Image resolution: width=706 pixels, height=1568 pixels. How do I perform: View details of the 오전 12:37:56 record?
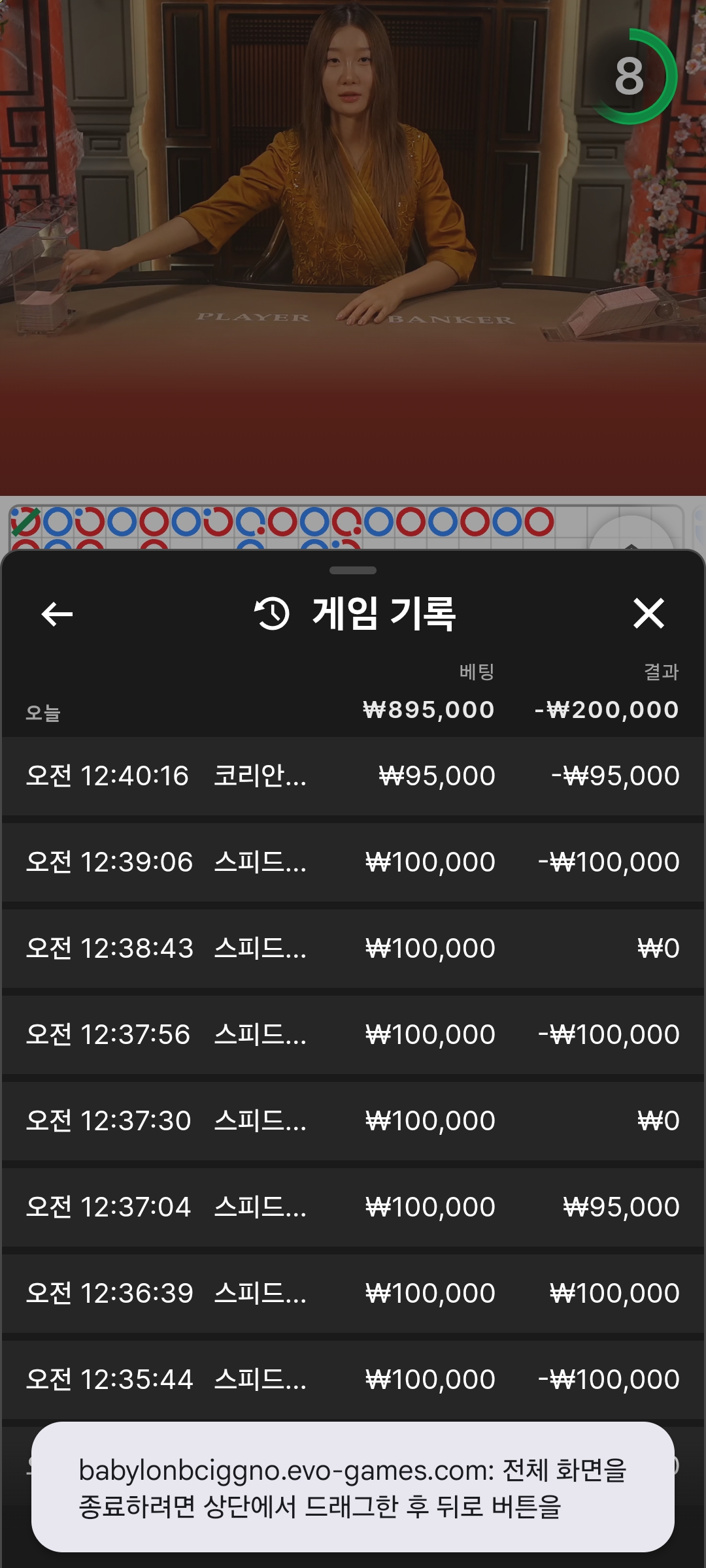[353, 1035]
